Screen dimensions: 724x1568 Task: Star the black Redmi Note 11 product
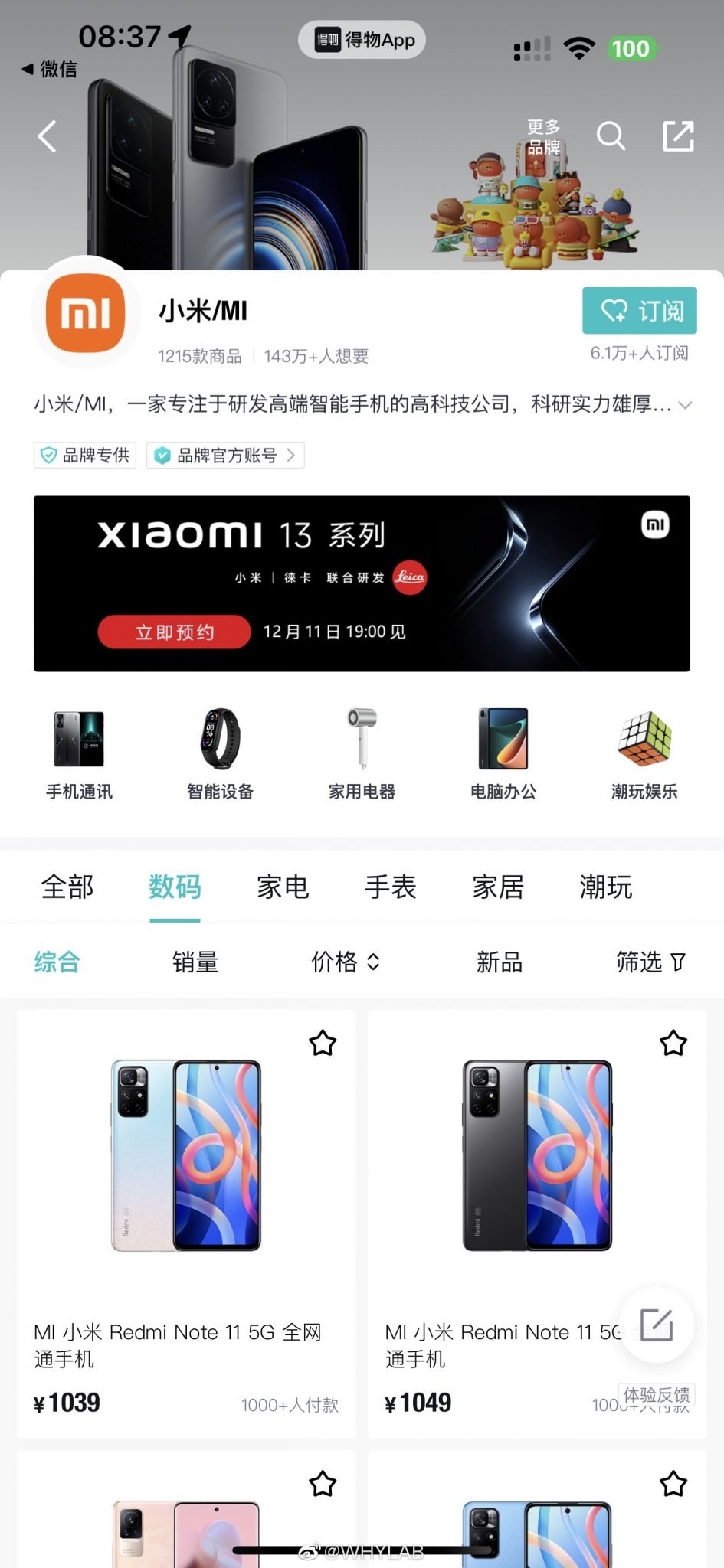point(672,1043)
